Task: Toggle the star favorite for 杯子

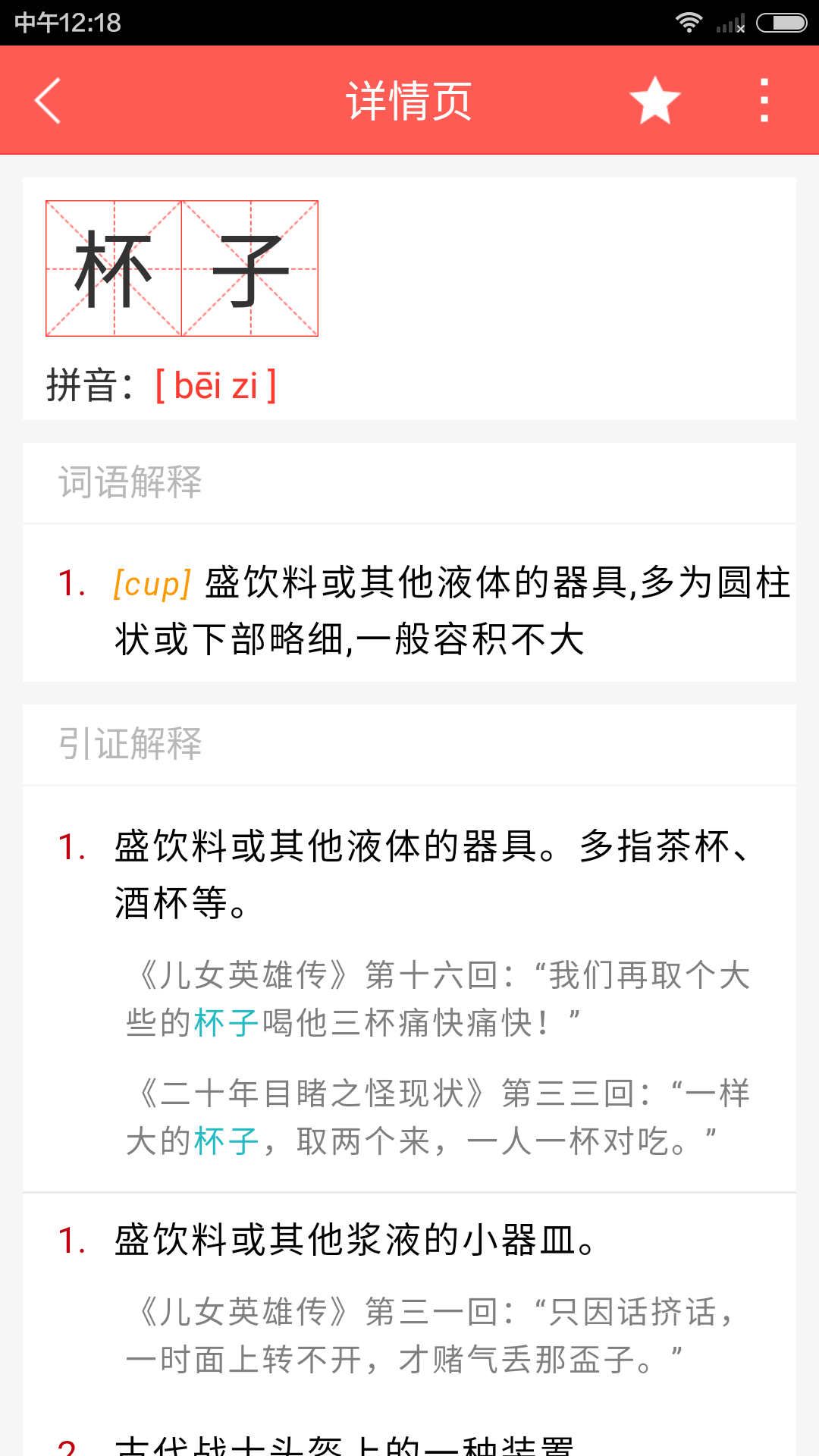Action: (x=655, y=100)
